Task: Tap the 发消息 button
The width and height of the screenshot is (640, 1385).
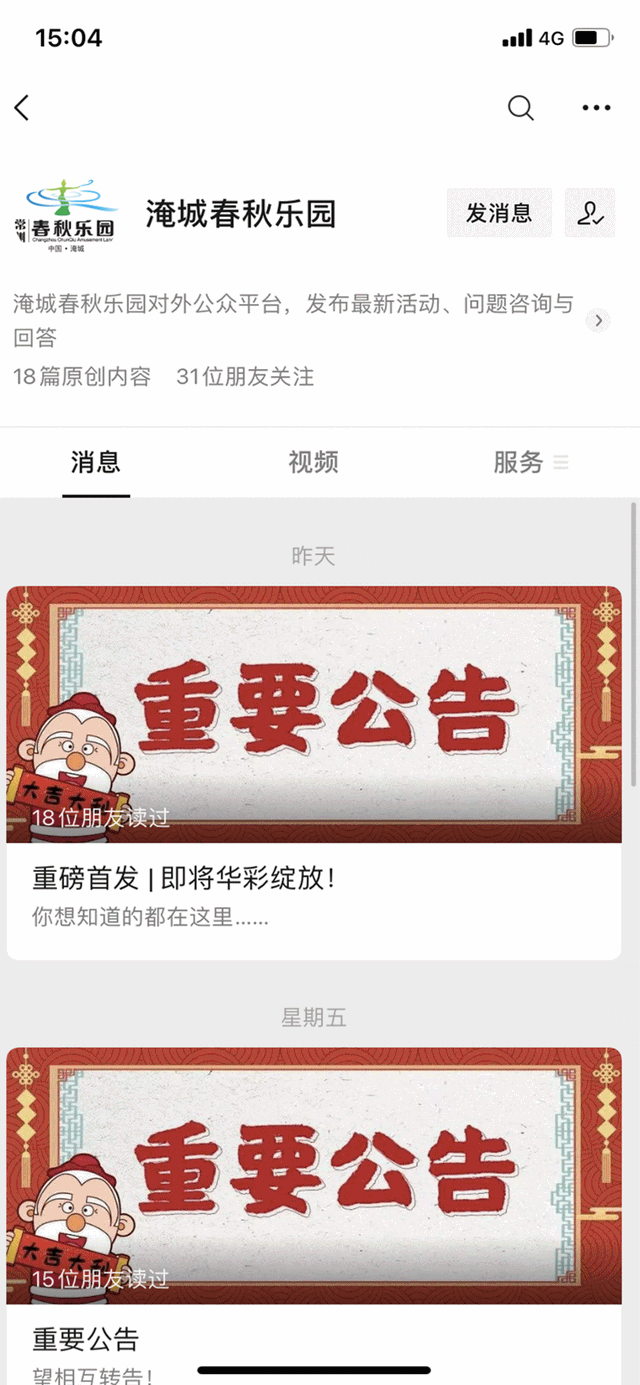Action: click(499, 213)
